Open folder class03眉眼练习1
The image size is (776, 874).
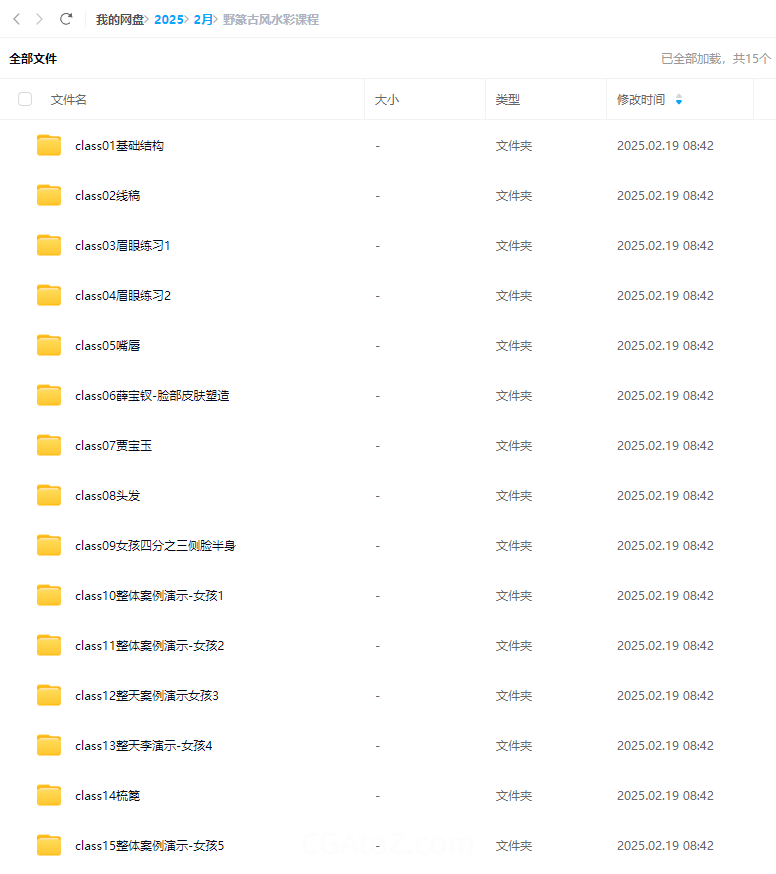(122, 246)
